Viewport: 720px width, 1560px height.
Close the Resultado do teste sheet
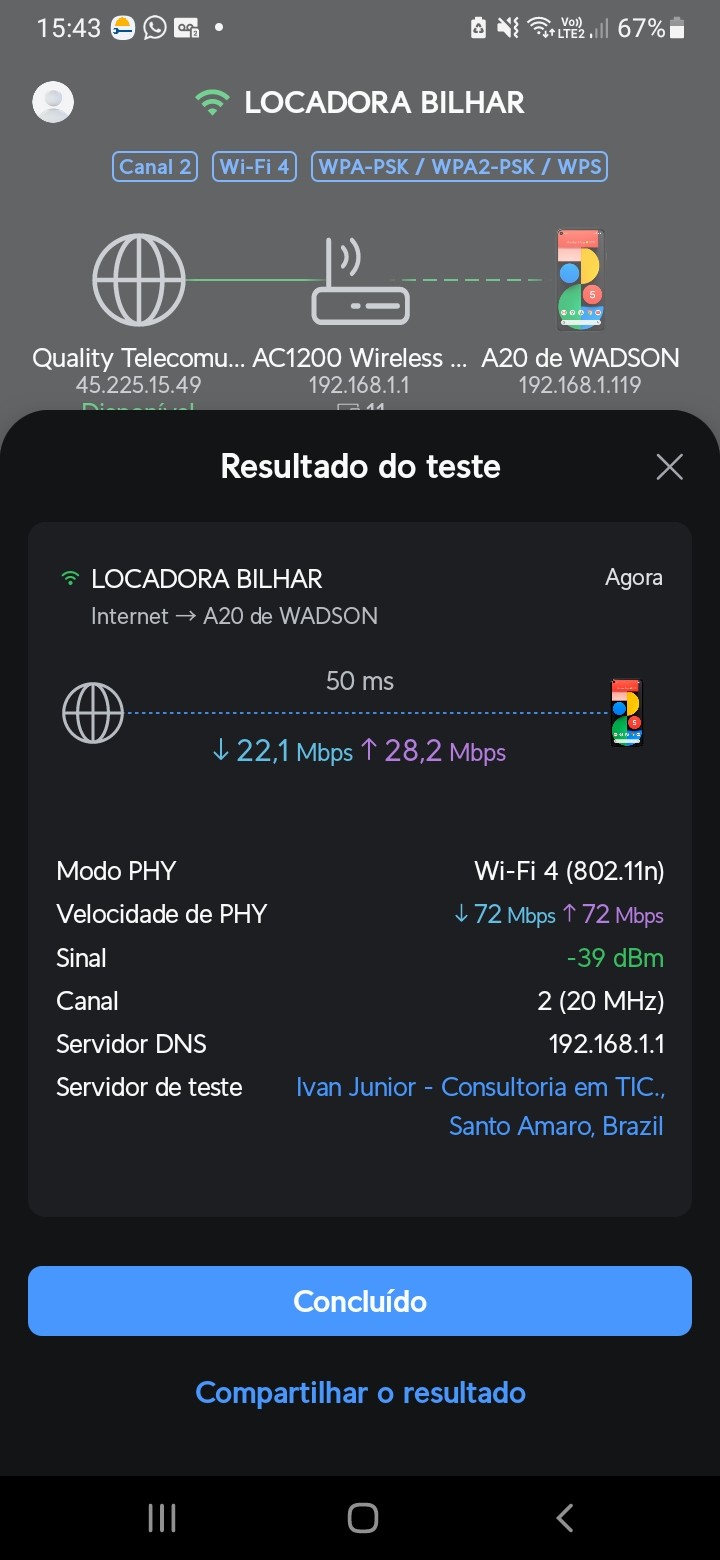[x=669, y=467]
